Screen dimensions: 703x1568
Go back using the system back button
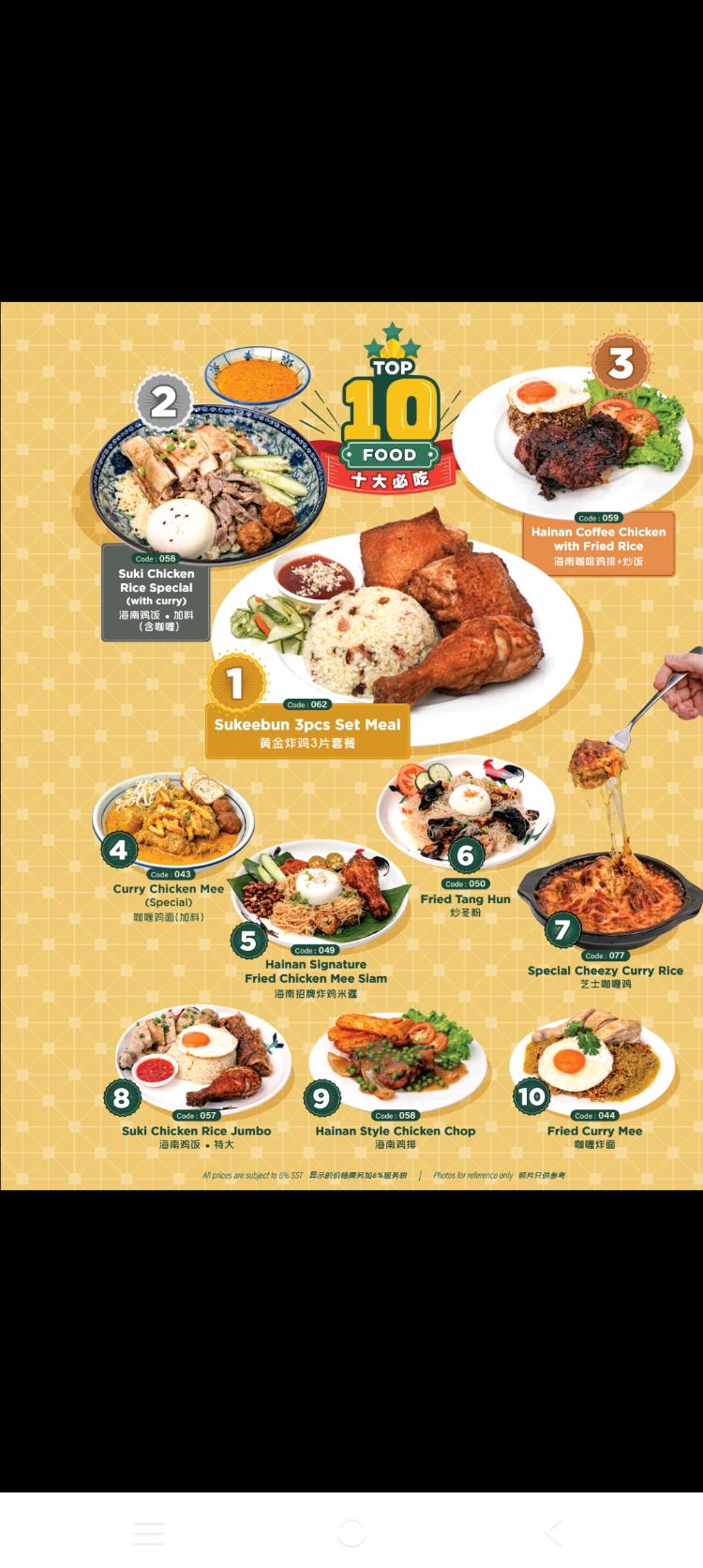(553, 1533)
